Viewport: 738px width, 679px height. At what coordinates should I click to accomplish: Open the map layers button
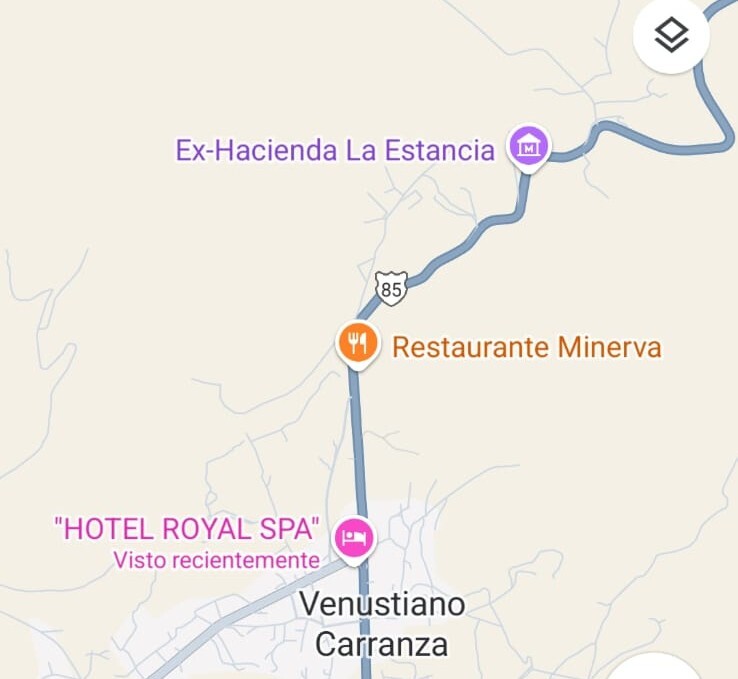coord(671,36)
